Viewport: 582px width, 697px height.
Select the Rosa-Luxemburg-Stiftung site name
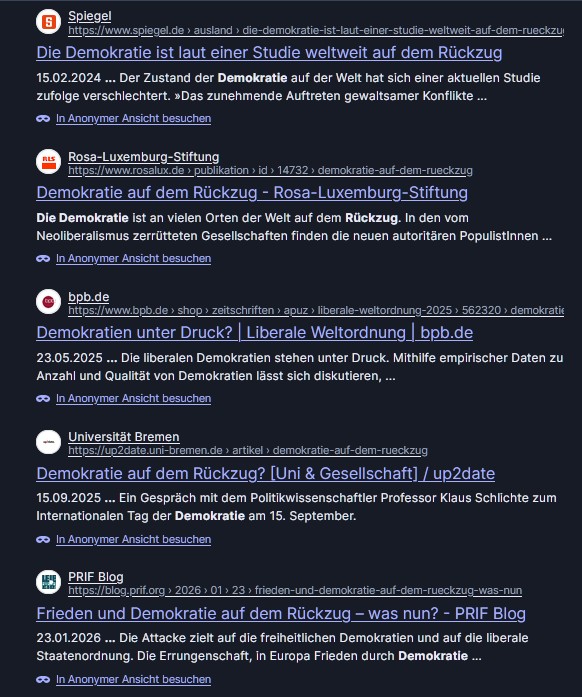[x=144, y=156]
